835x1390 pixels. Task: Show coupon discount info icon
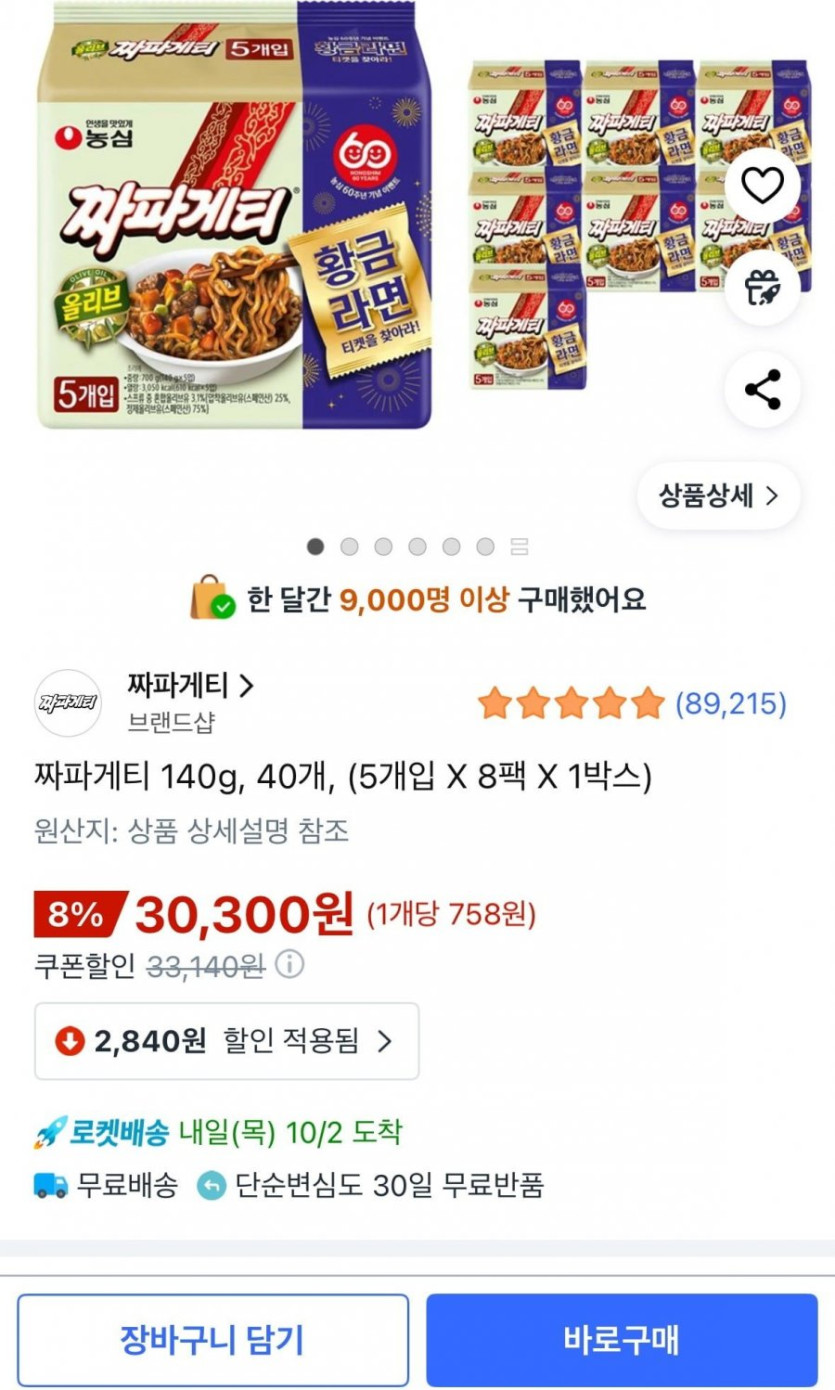coord(290,965)
